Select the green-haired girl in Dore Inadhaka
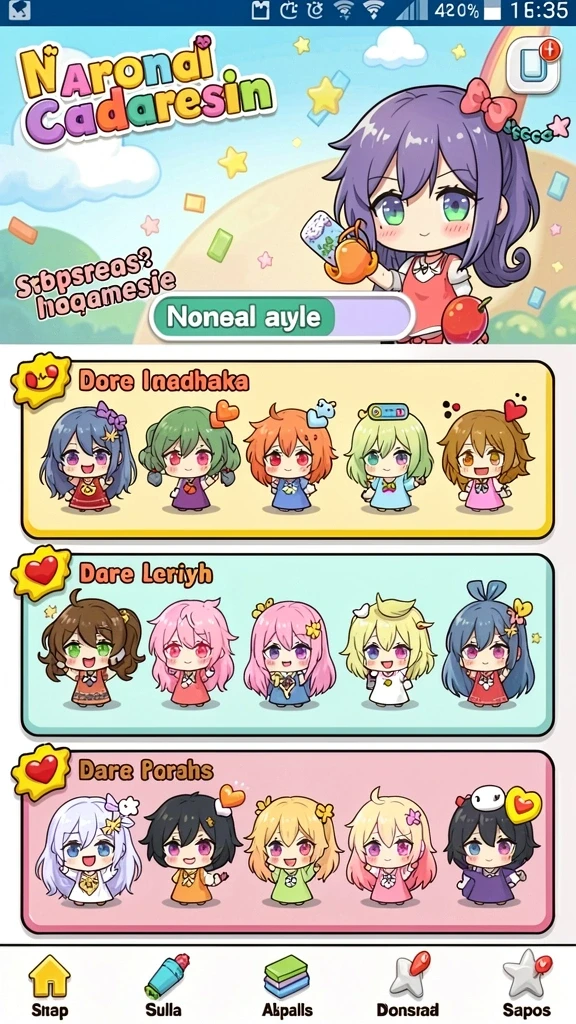Image resolution: width=576 pixels, height=1024 pixels. pyautogui.click(x=189, y=458)
